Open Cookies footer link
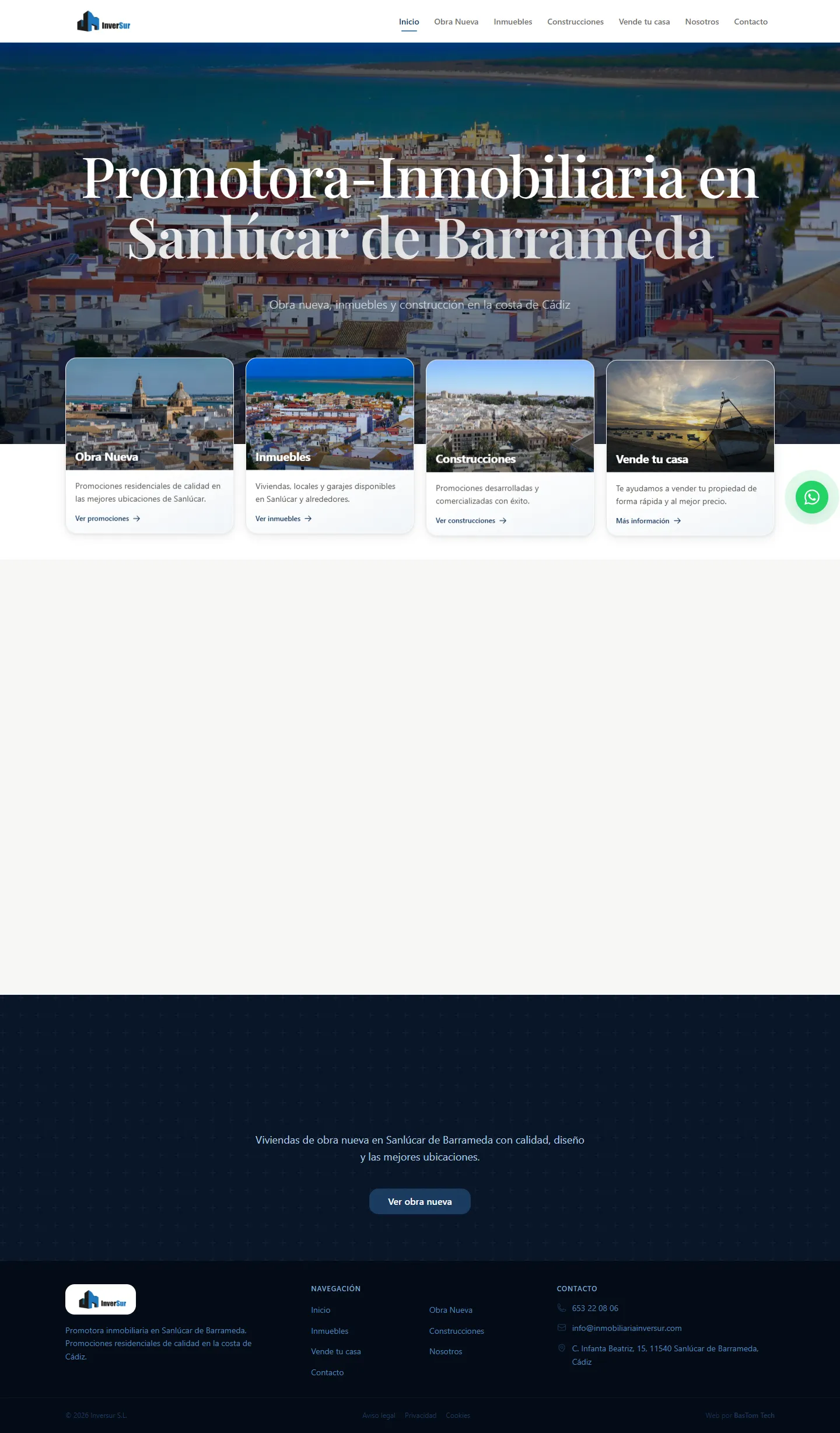This screenshot has height=1433, width=840. coord(458,1415)
